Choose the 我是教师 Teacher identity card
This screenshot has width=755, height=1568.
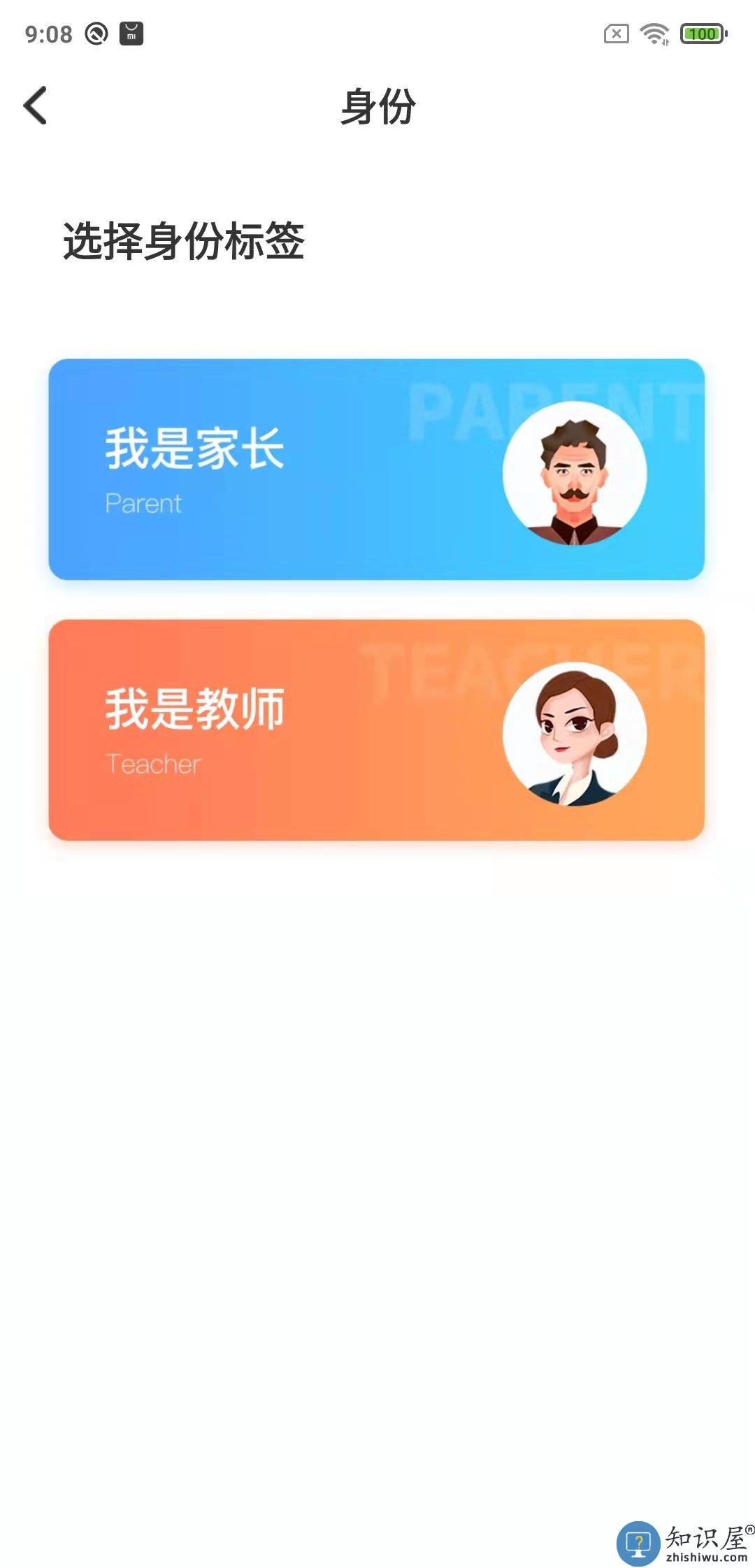(x=376, y=729)
